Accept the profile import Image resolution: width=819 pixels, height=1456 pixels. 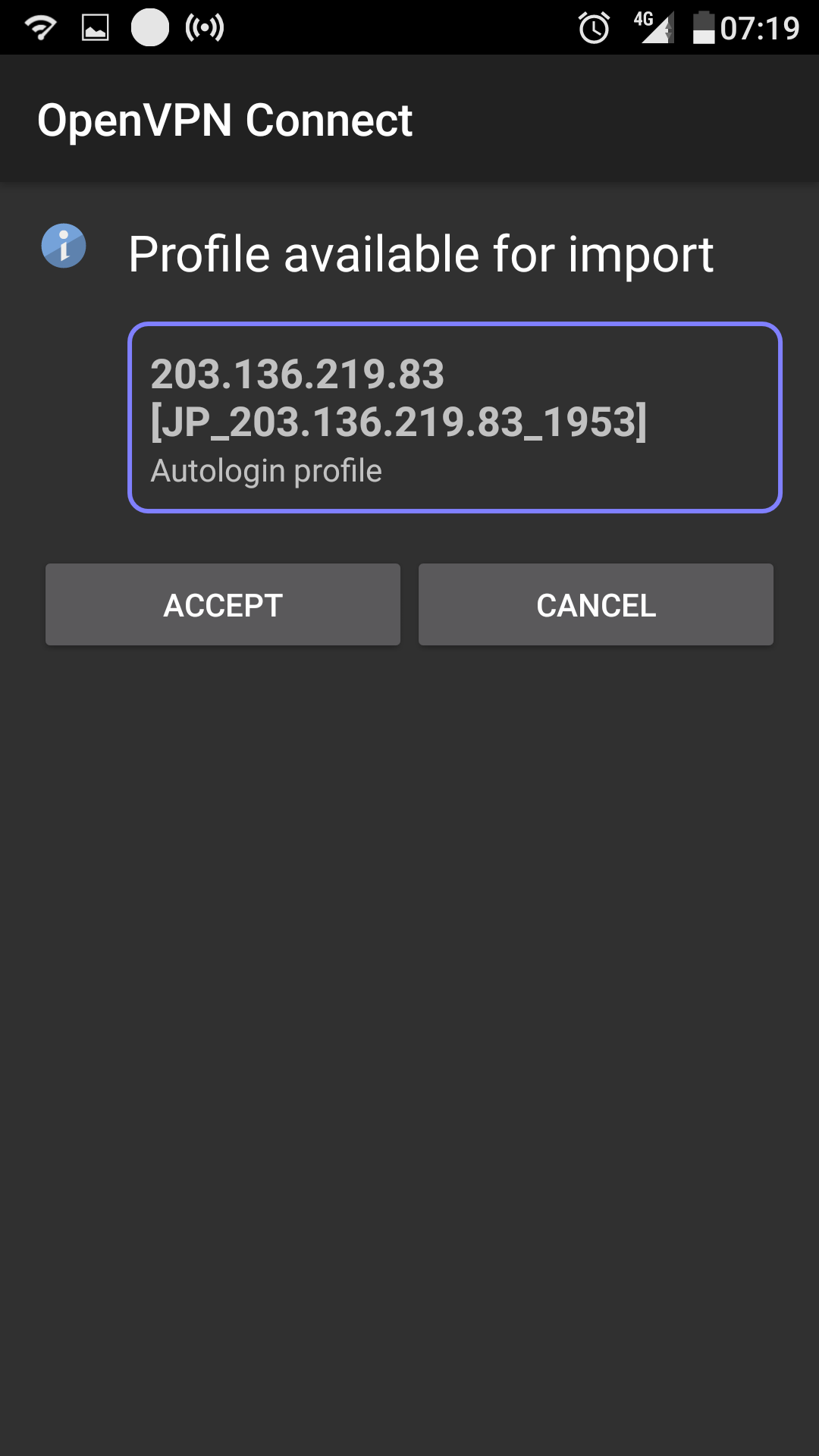pos(223,604)
